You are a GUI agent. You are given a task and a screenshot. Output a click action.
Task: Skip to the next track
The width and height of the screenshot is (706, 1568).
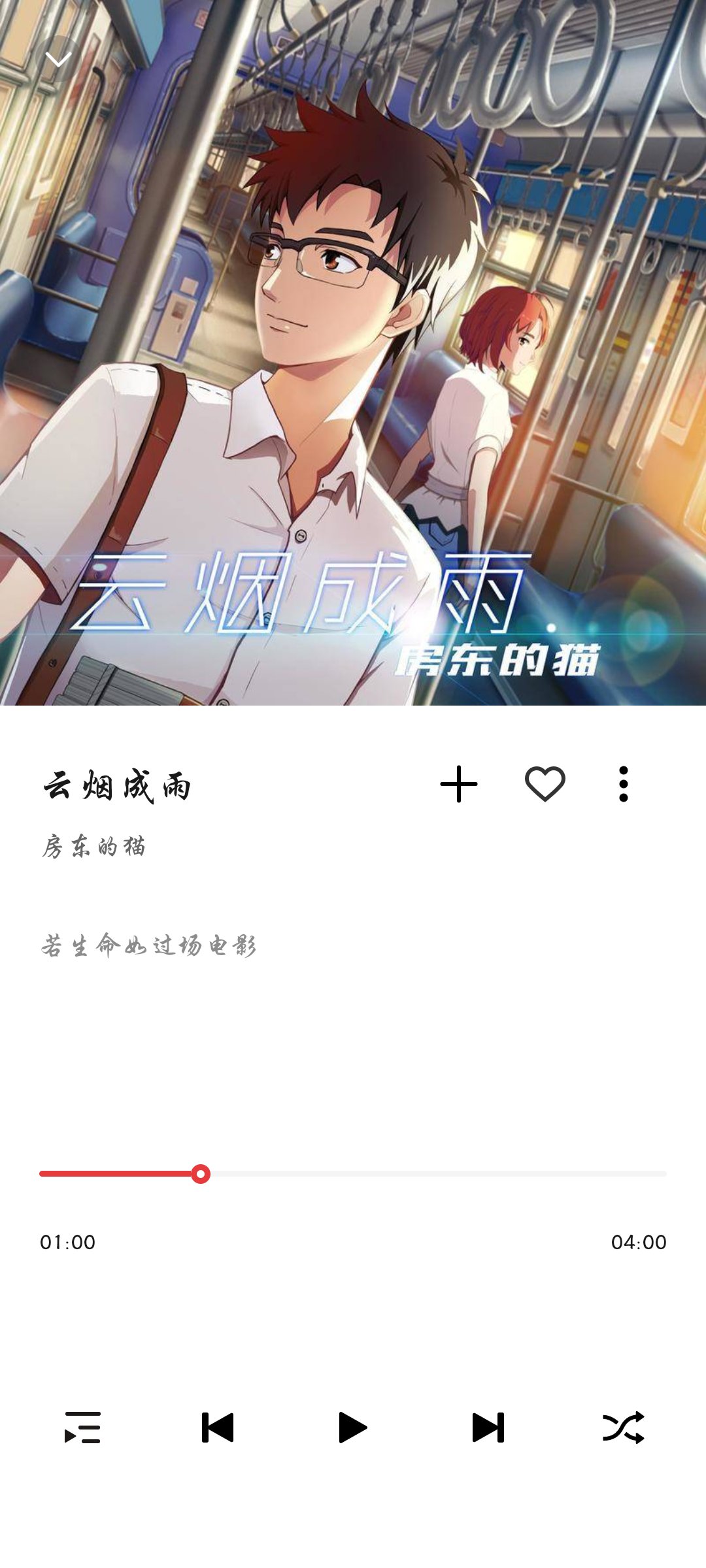coord(488,1428)
